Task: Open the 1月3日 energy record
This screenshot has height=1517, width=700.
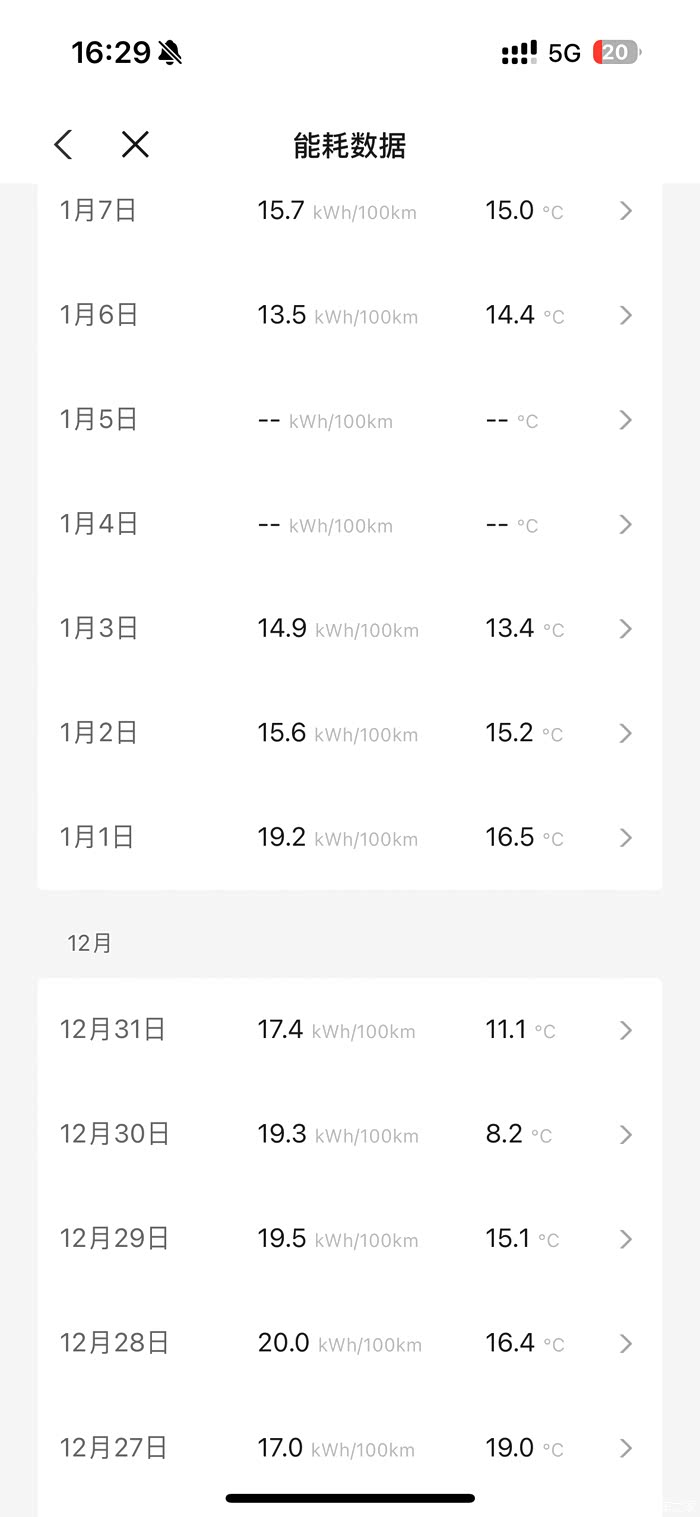Action: [x=350, y=629]
